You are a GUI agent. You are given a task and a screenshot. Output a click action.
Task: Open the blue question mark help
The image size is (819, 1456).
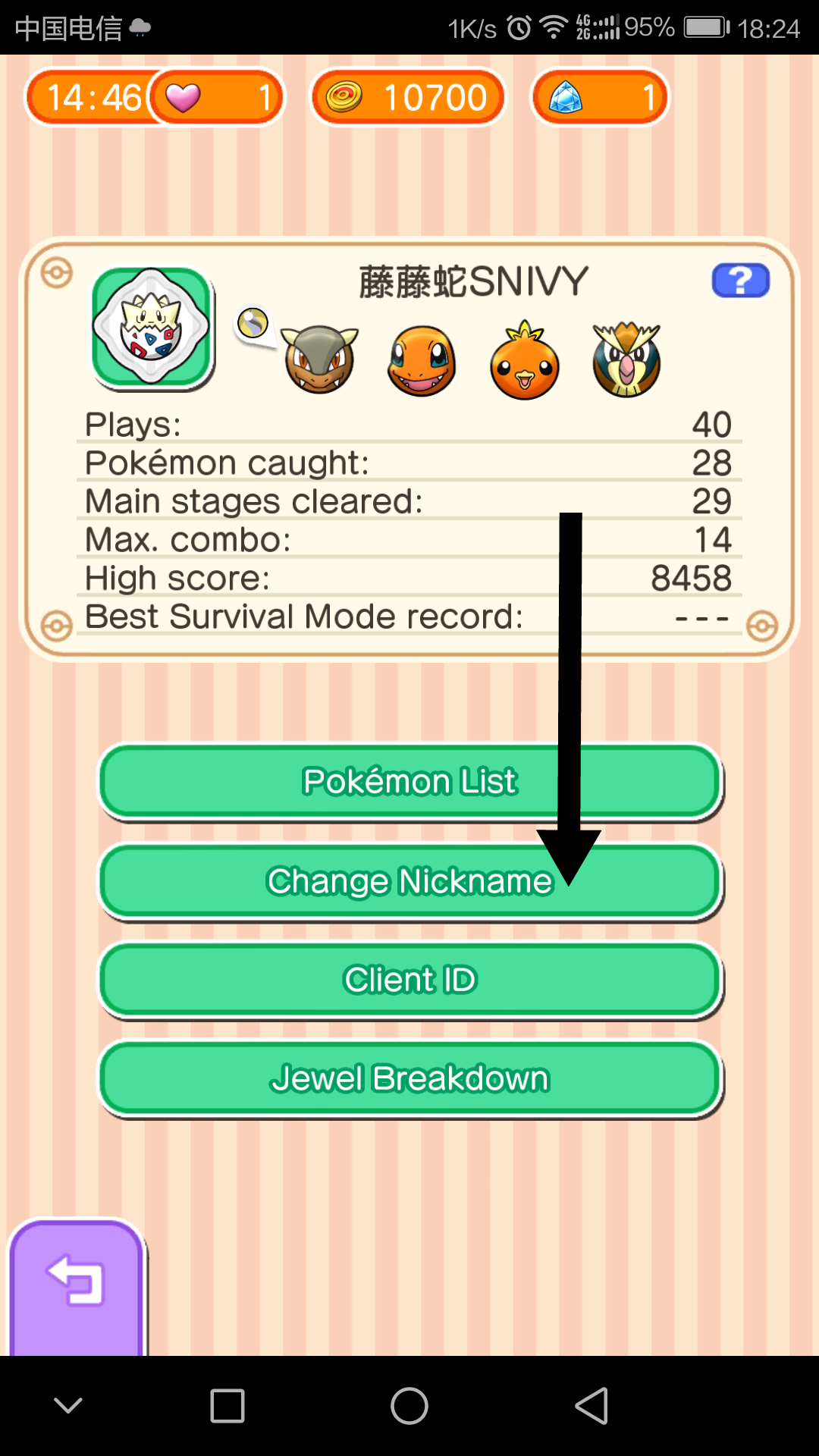(x=740, y=281)
